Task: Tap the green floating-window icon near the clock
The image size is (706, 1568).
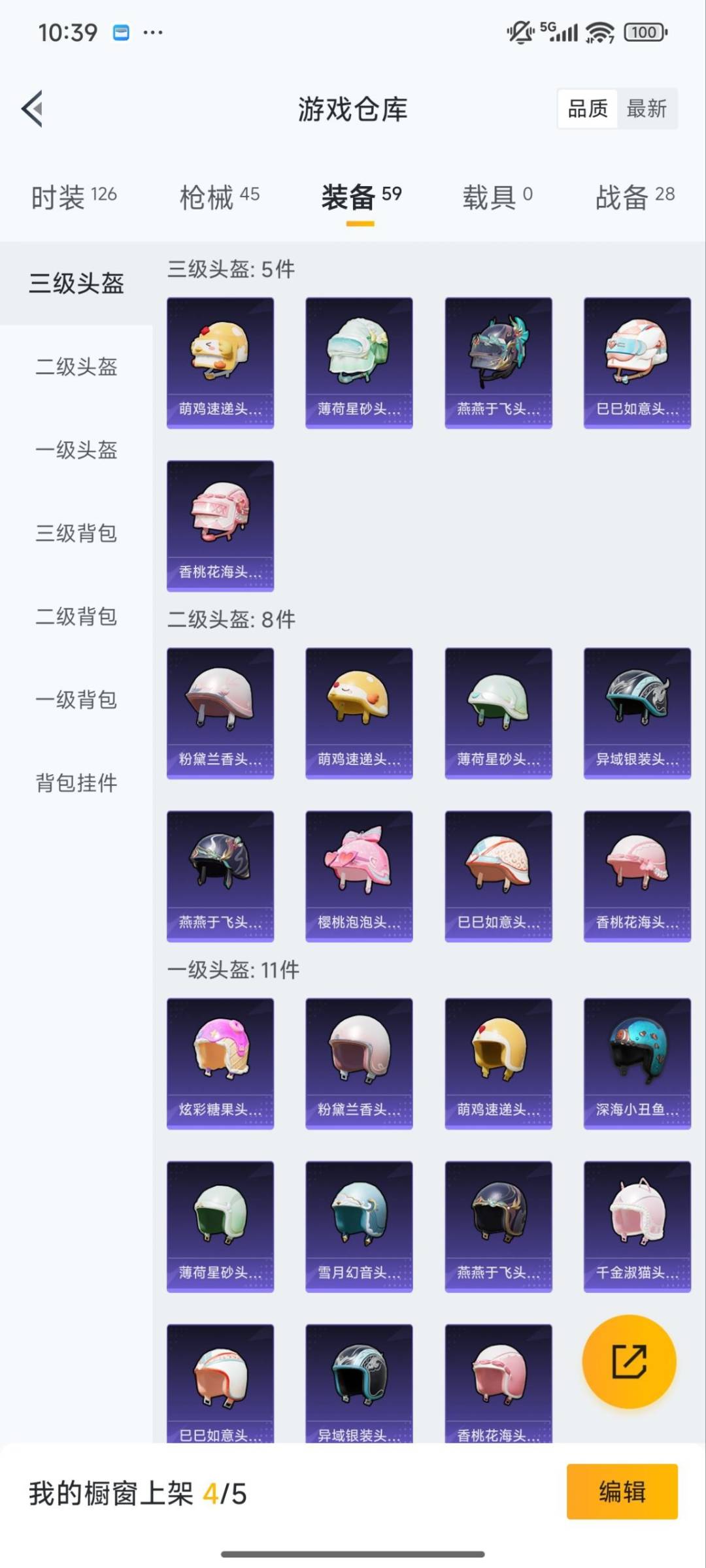Action: [x=120, y=31]
